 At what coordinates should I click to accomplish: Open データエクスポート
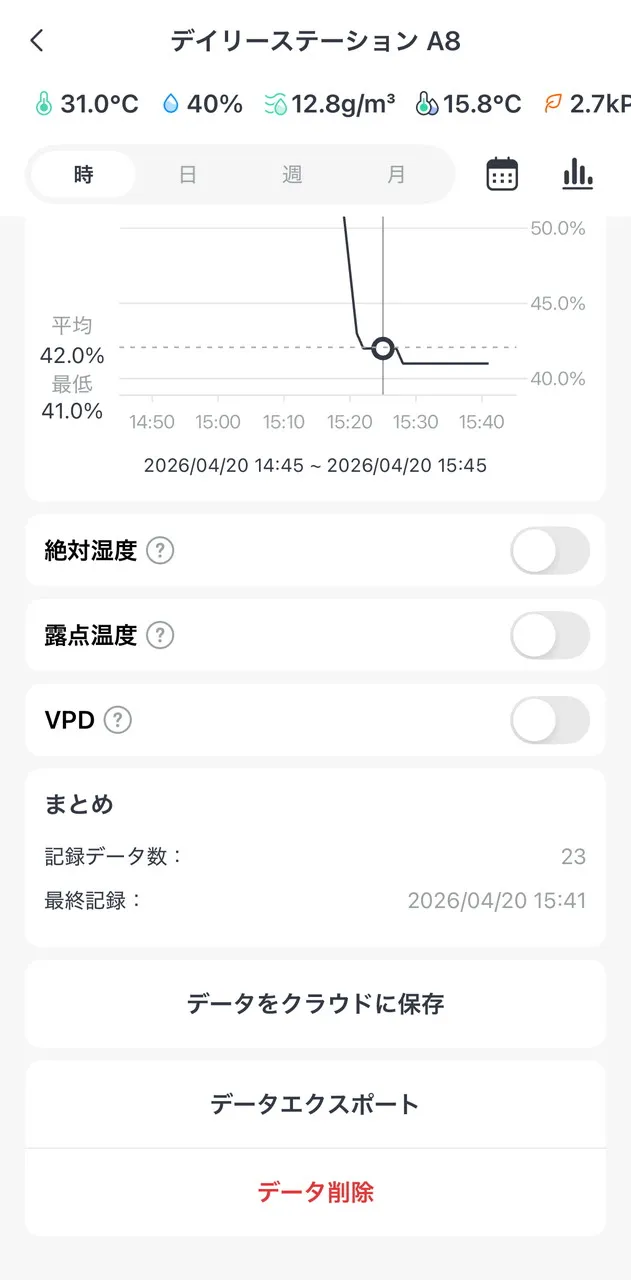[315, 1105]
